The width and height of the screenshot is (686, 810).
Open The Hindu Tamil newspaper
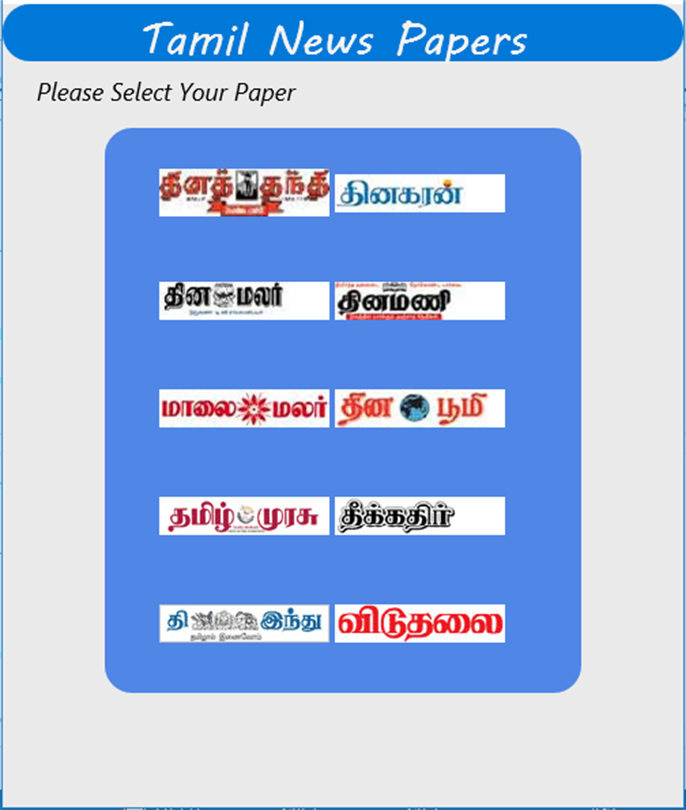pos(243,623)
